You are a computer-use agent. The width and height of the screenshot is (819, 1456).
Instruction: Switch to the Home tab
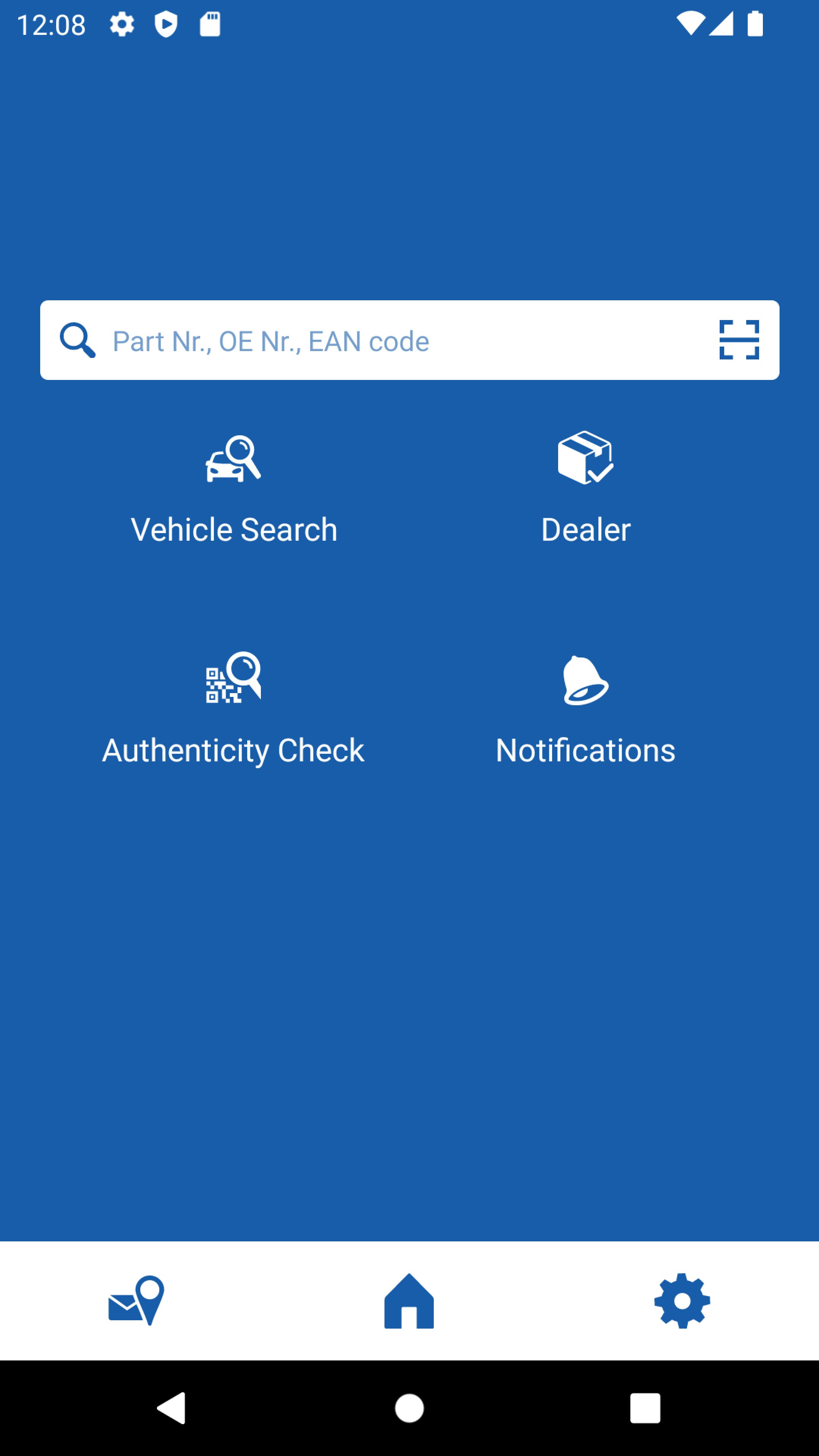(x=409, y=1301)
